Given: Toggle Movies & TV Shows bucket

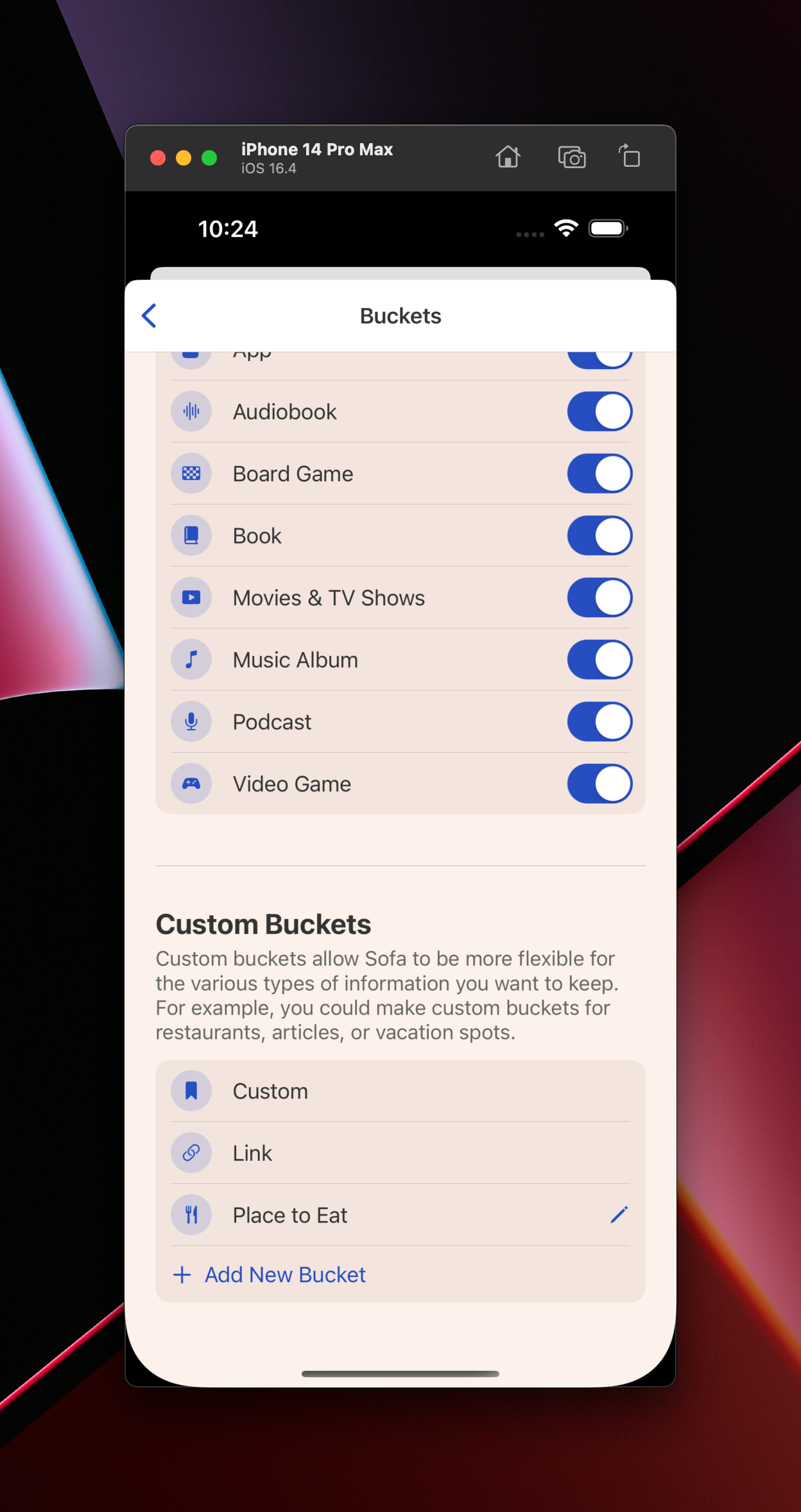Looking at the screenshot, I should (599, 597).
